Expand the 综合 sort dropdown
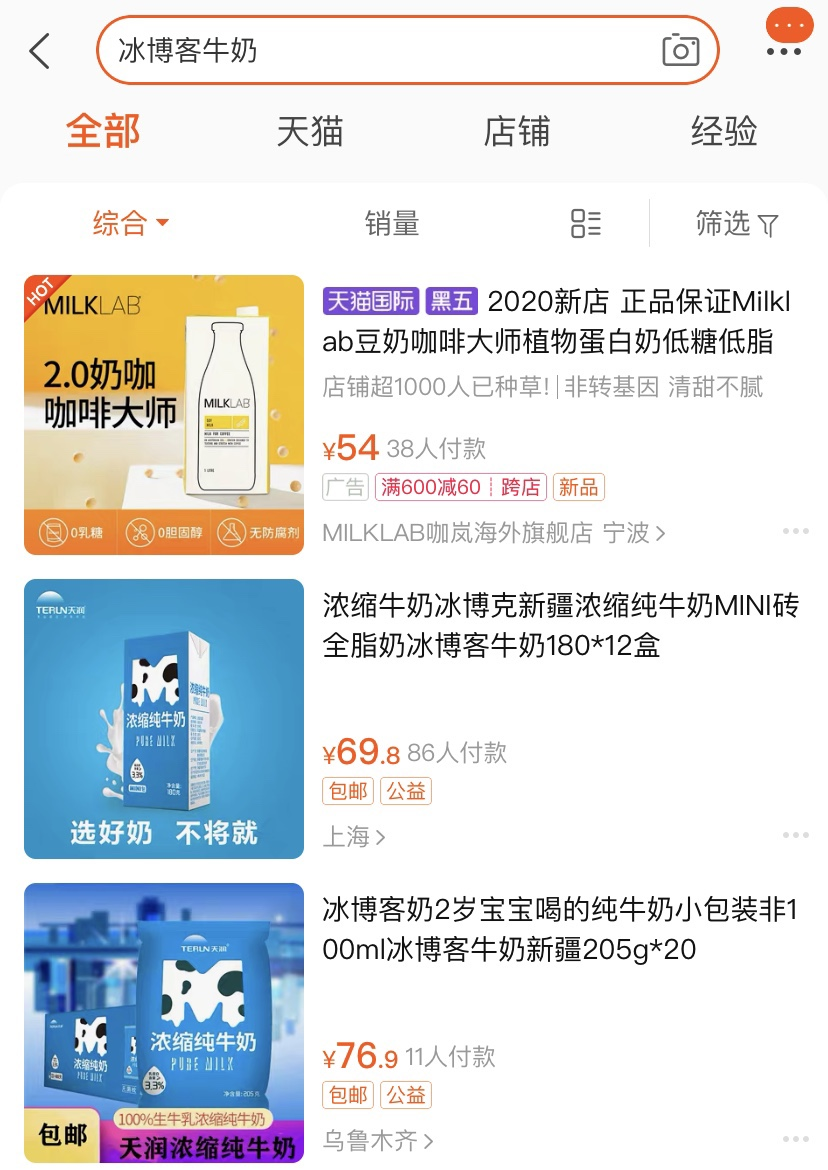 131,224
